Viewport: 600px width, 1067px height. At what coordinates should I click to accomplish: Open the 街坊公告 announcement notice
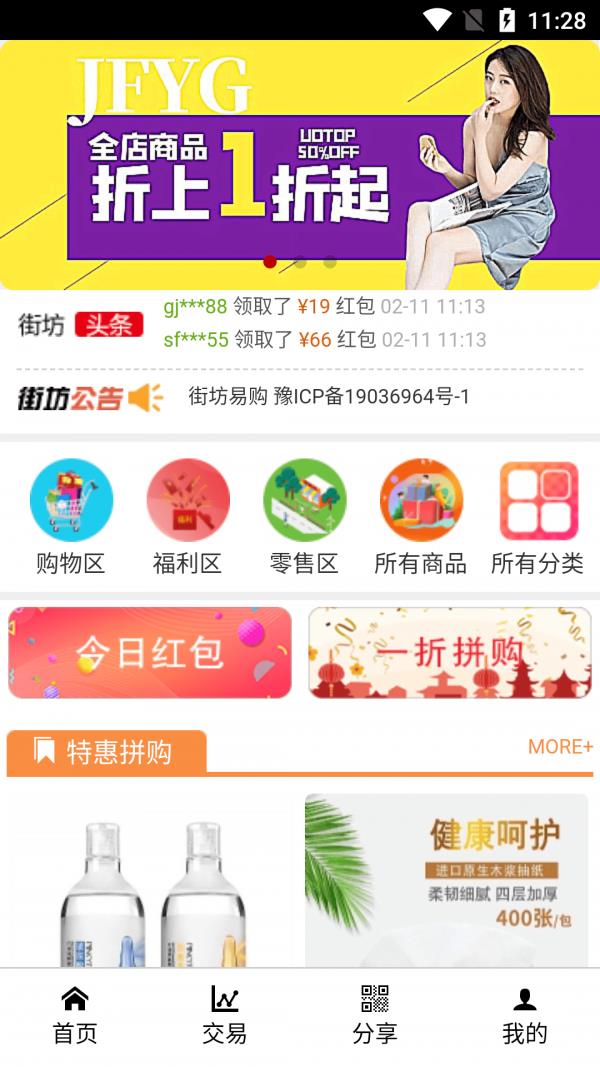[328, 396]
